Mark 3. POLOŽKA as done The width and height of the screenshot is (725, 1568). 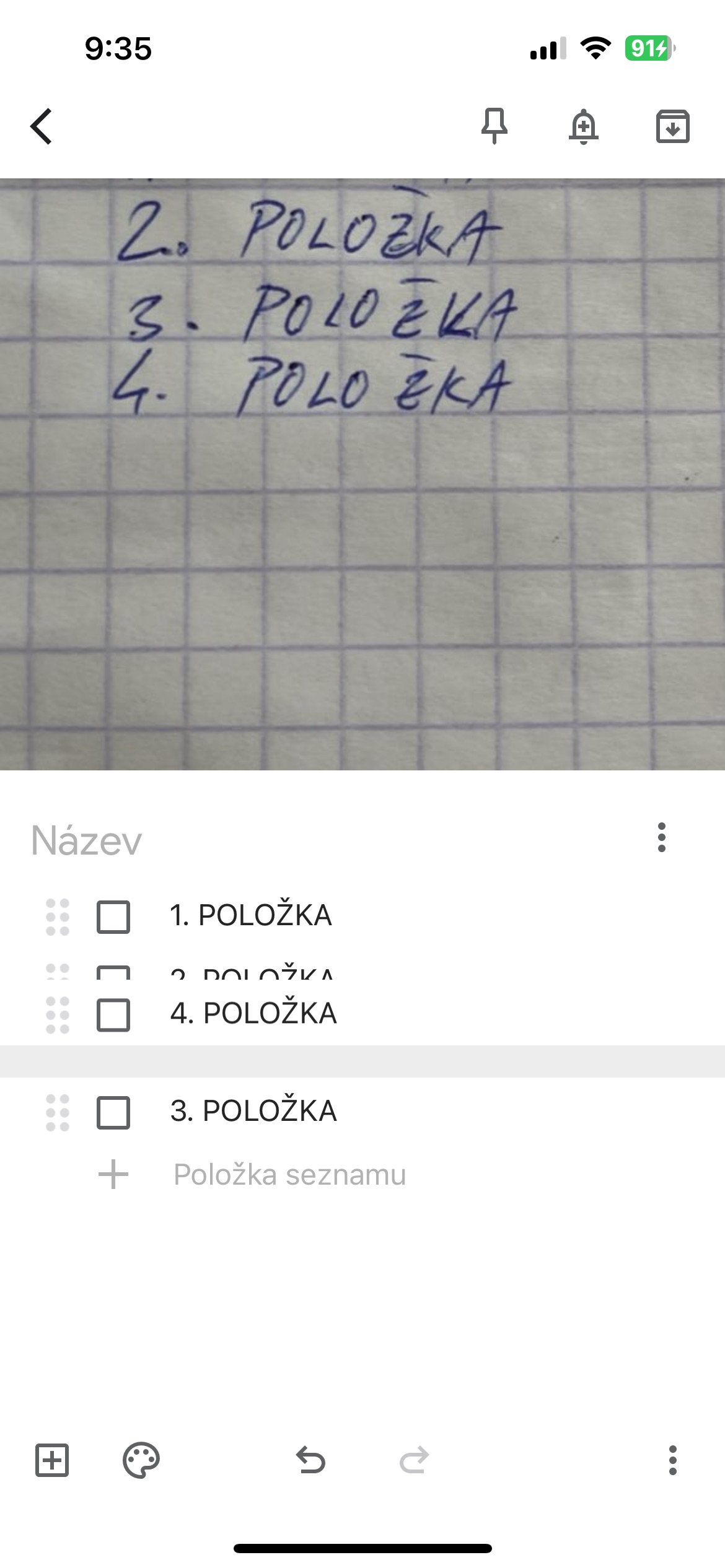click(x=113, y=1112)
